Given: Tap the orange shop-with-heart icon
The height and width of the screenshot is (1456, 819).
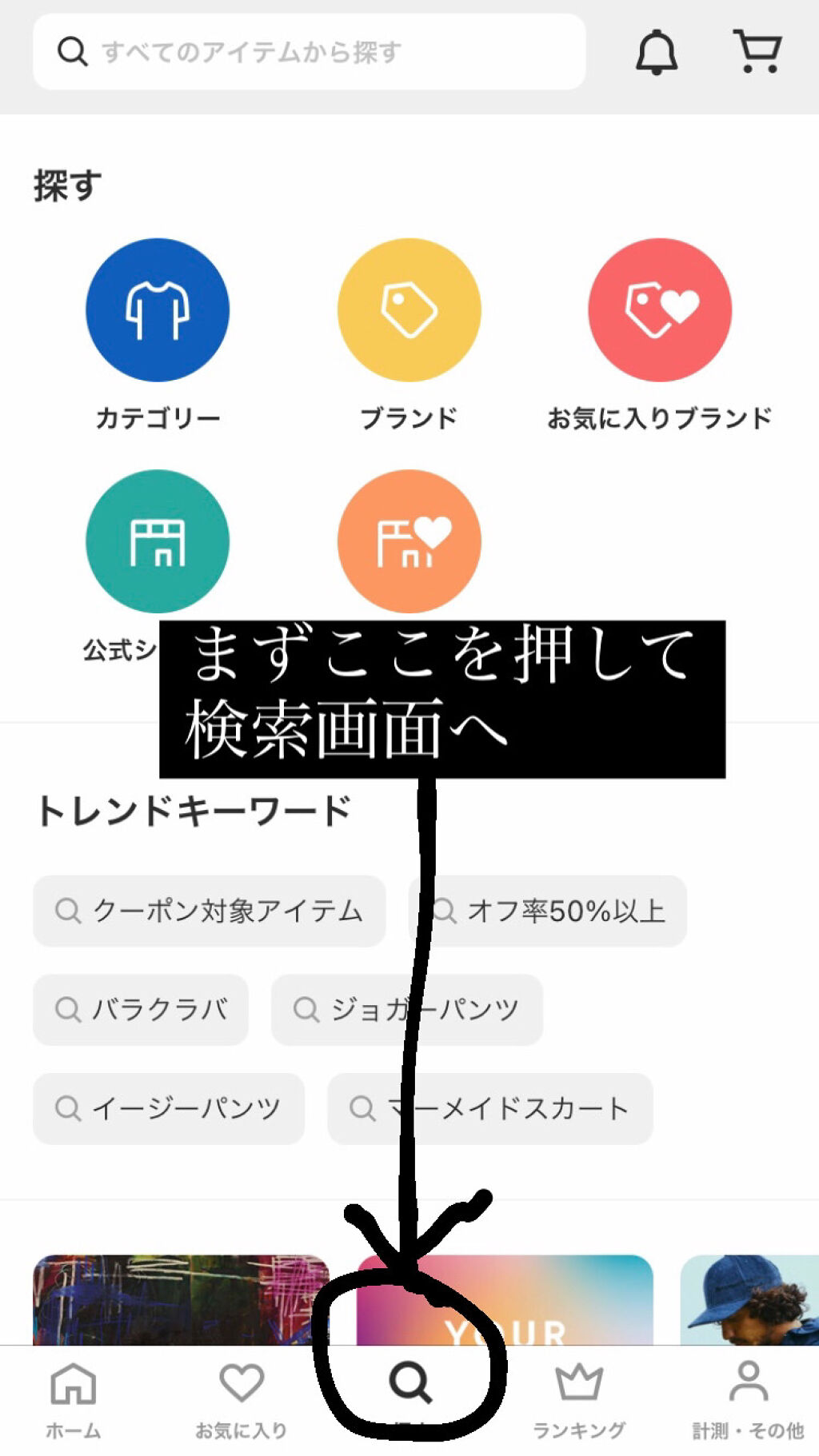Looking at the screenshot, I should [409, 542].
